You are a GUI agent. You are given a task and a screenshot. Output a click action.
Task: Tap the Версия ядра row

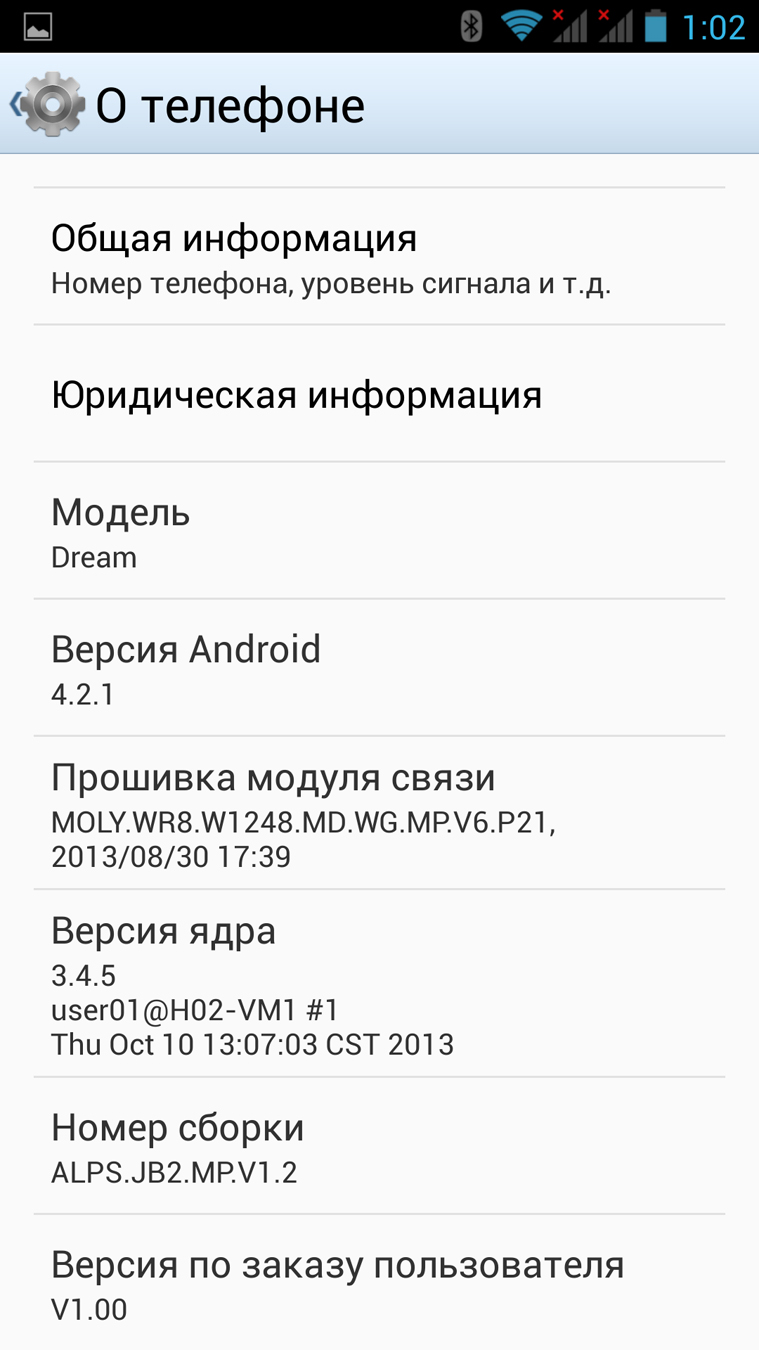378,984
